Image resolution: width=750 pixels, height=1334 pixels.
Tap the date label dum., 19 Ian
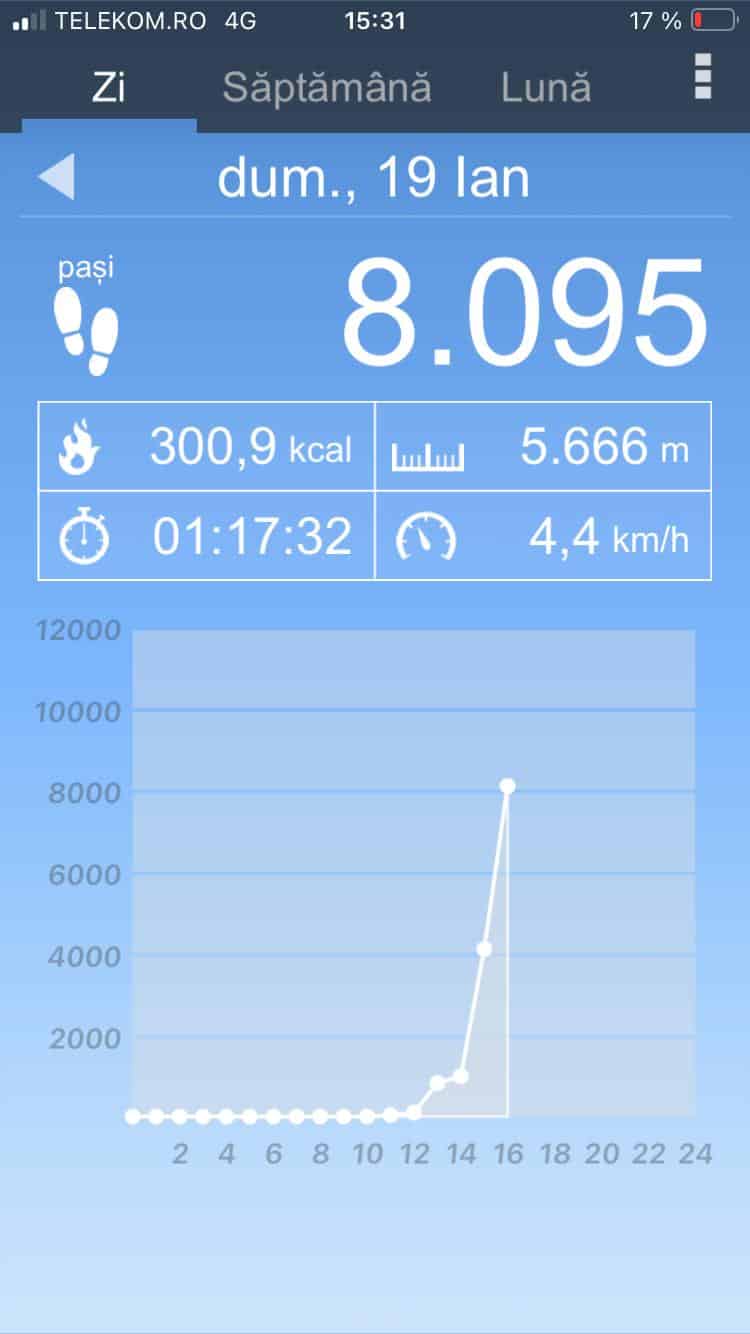(x=375, y=177)
